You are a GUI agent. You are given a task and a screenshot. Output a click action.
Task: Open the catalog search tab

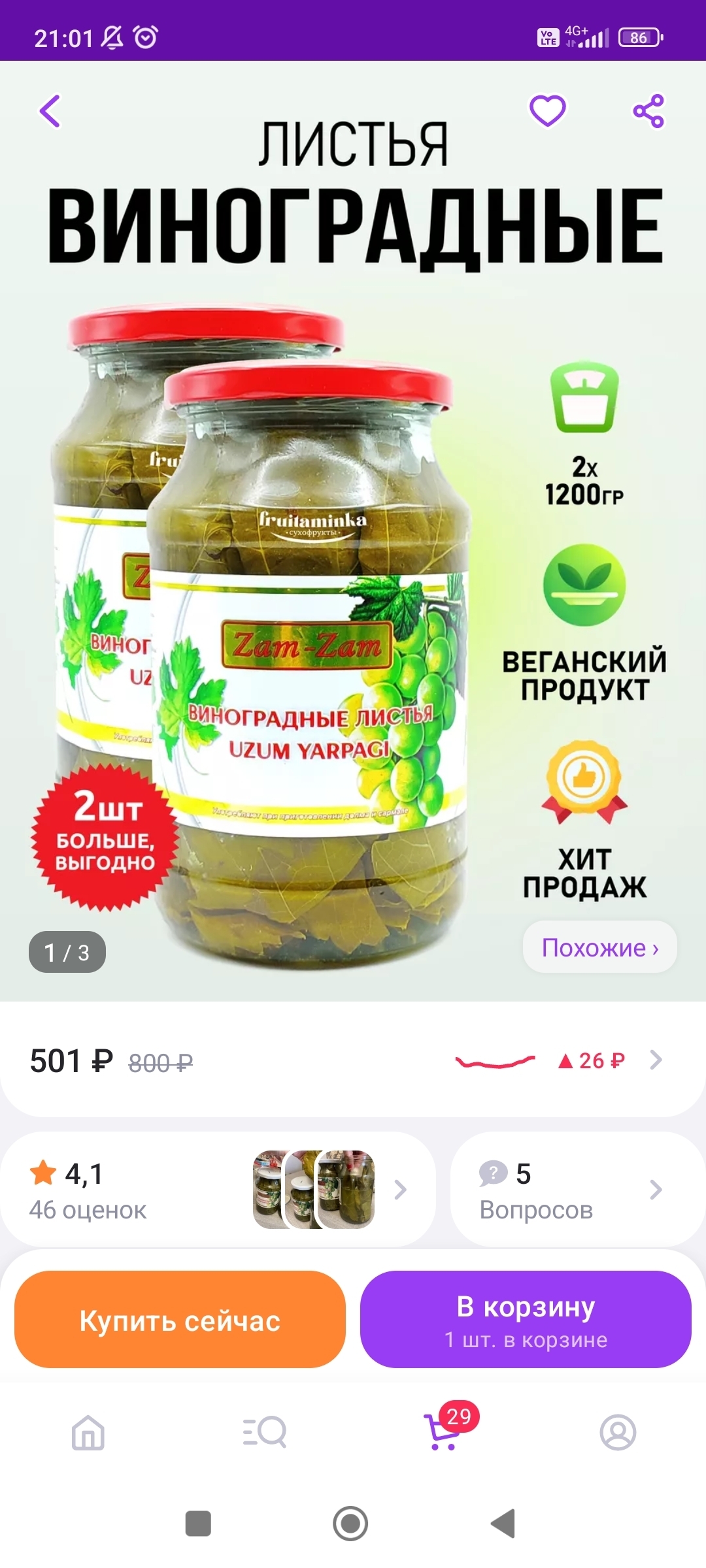264,1433
